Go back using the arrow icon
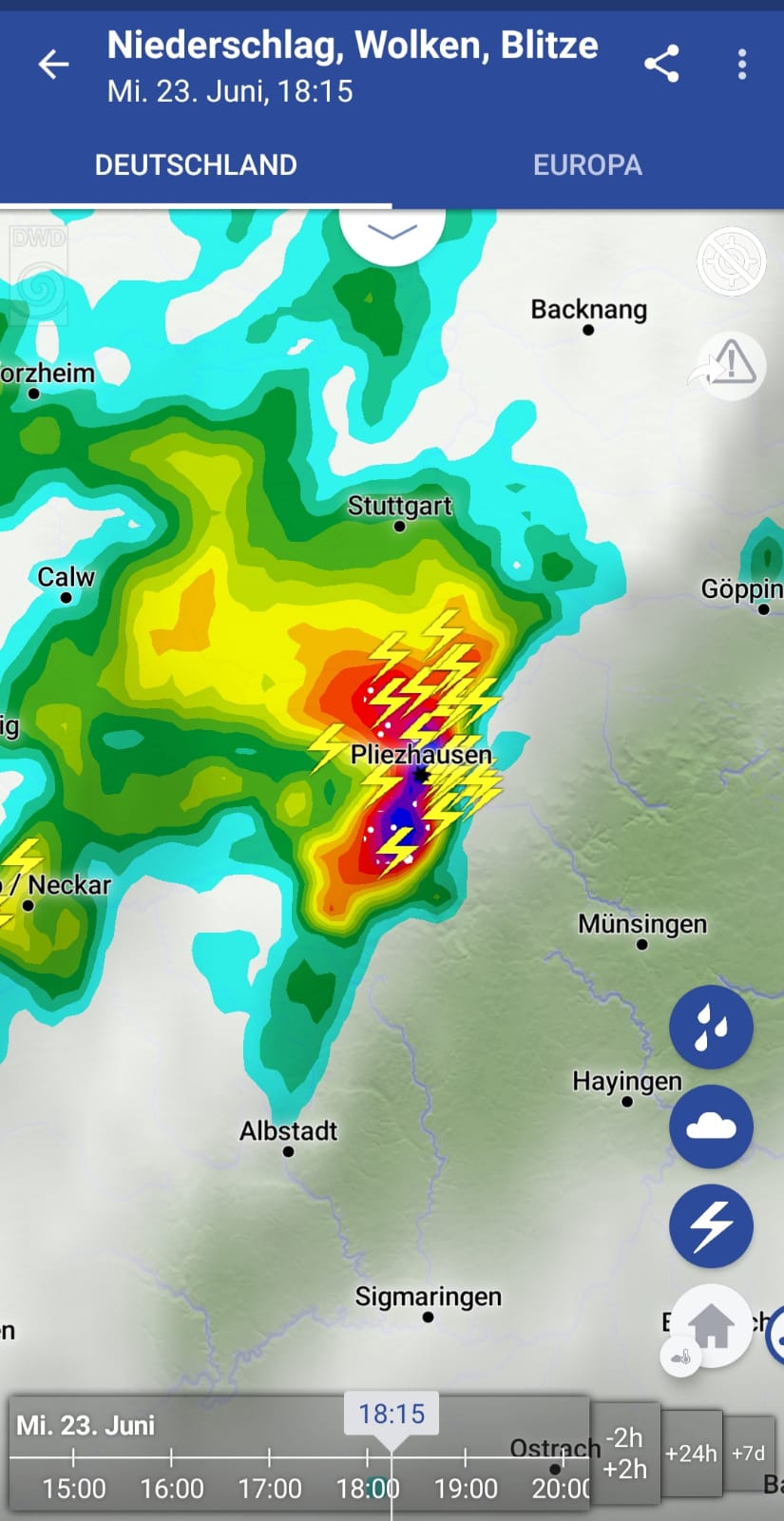 (x=54, y=65)
